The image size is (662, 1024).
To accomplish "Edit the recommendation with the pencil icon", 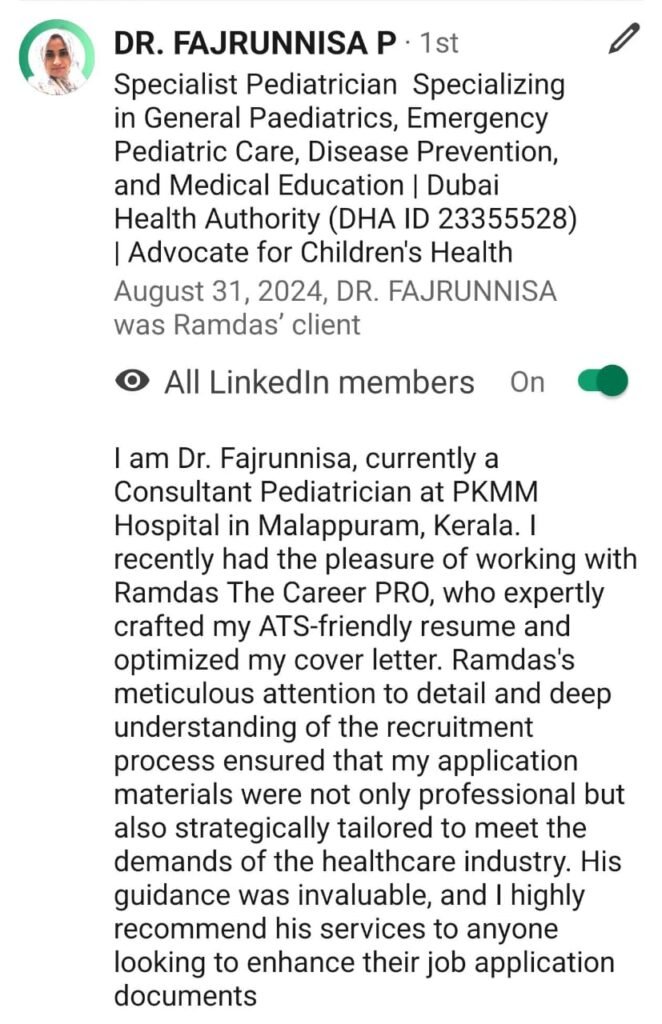I will coord(624,40).
